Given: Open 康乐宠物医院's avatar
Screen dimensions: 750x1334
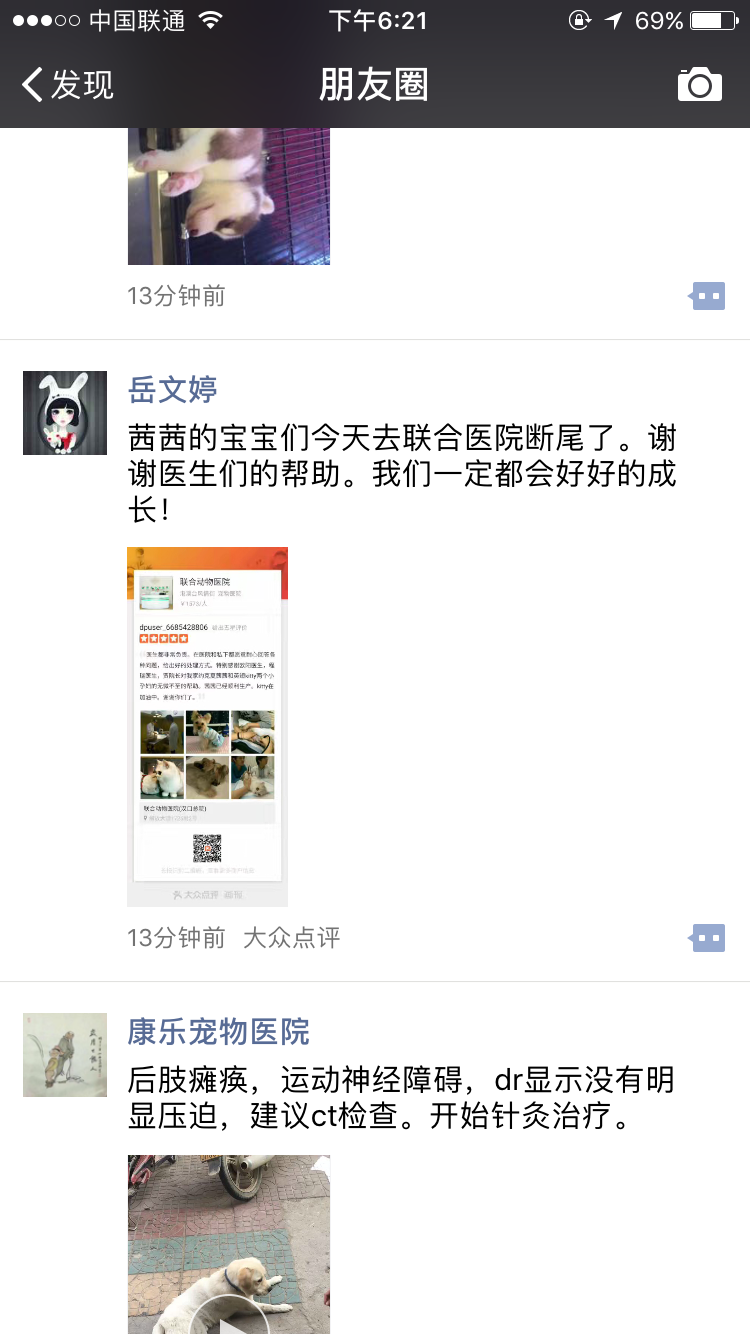Looking at the screenshot, I should point(65,1055).
